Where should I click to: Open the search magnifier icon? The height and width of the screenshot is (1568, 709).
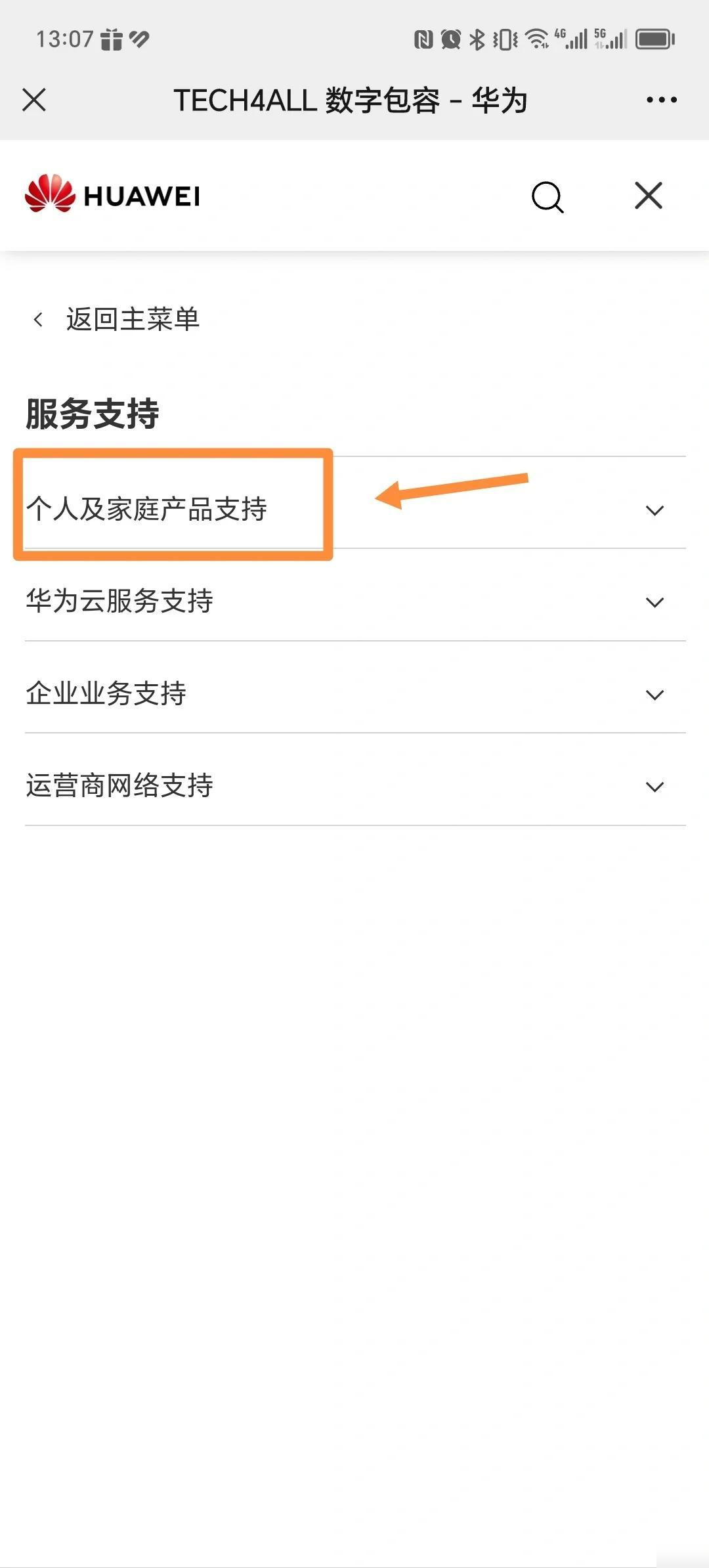[x=547, y=196]
